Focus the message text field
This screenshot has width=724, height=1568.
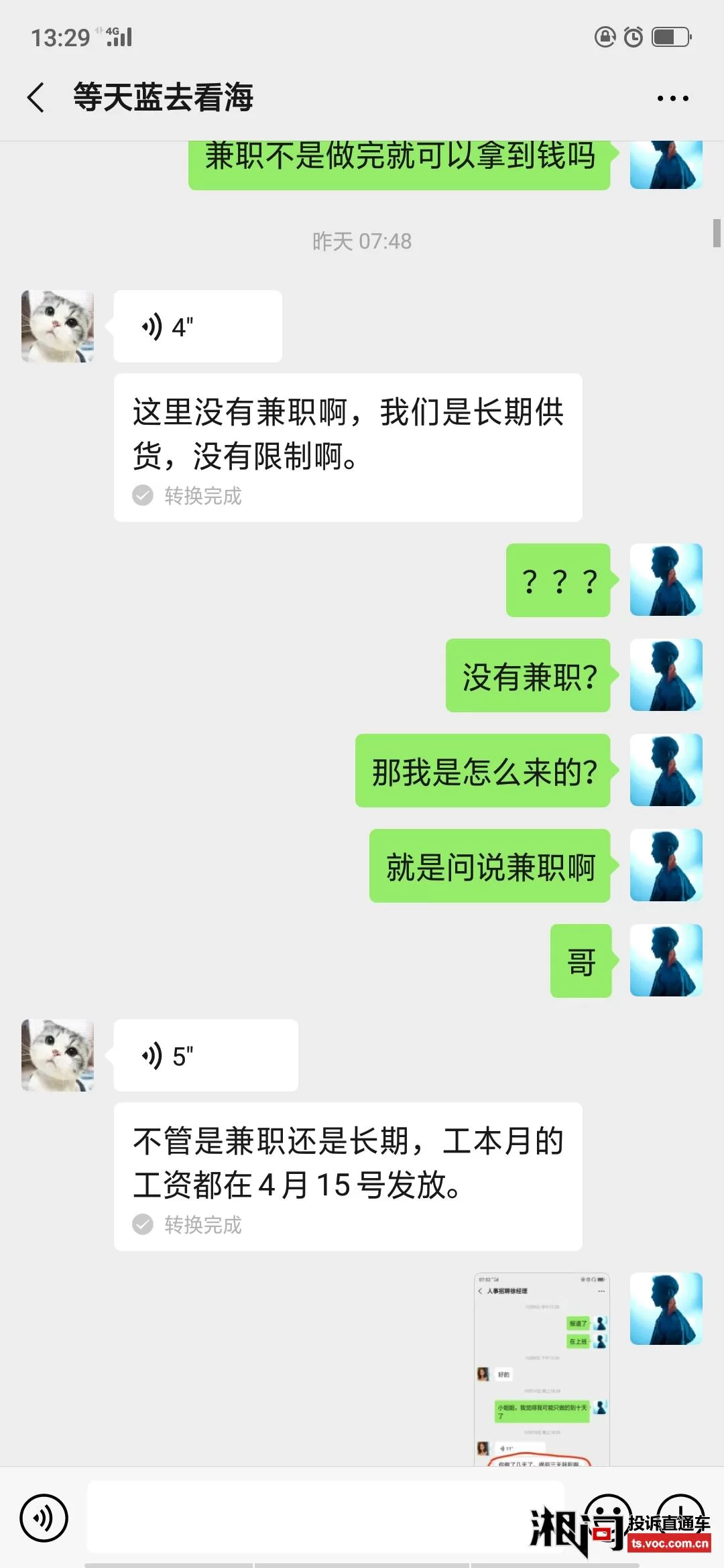325,1517
